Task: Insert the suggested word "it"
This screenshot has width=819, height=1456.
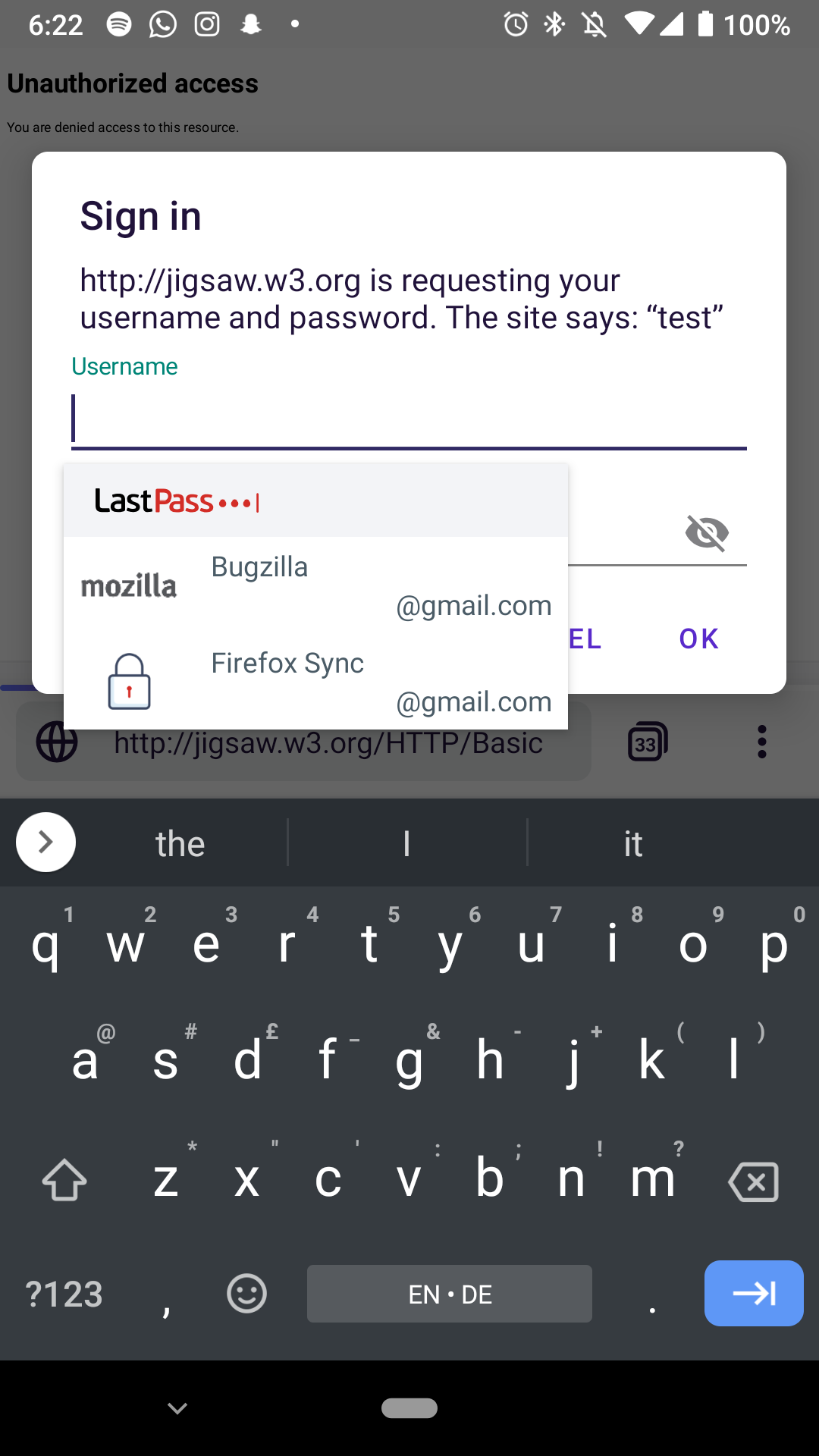Action: tap(633, 843)
